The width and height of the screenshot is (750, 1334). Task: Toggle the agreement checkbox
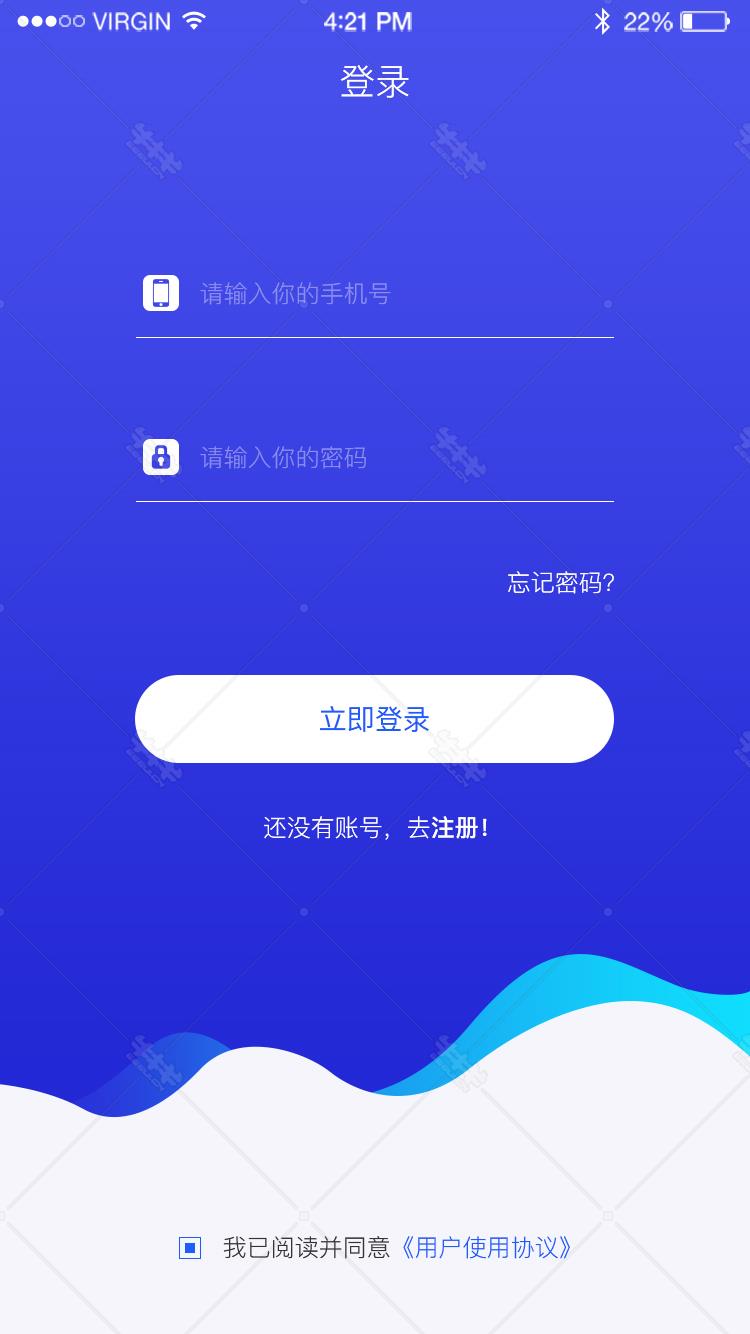[x=190, y=1248]
